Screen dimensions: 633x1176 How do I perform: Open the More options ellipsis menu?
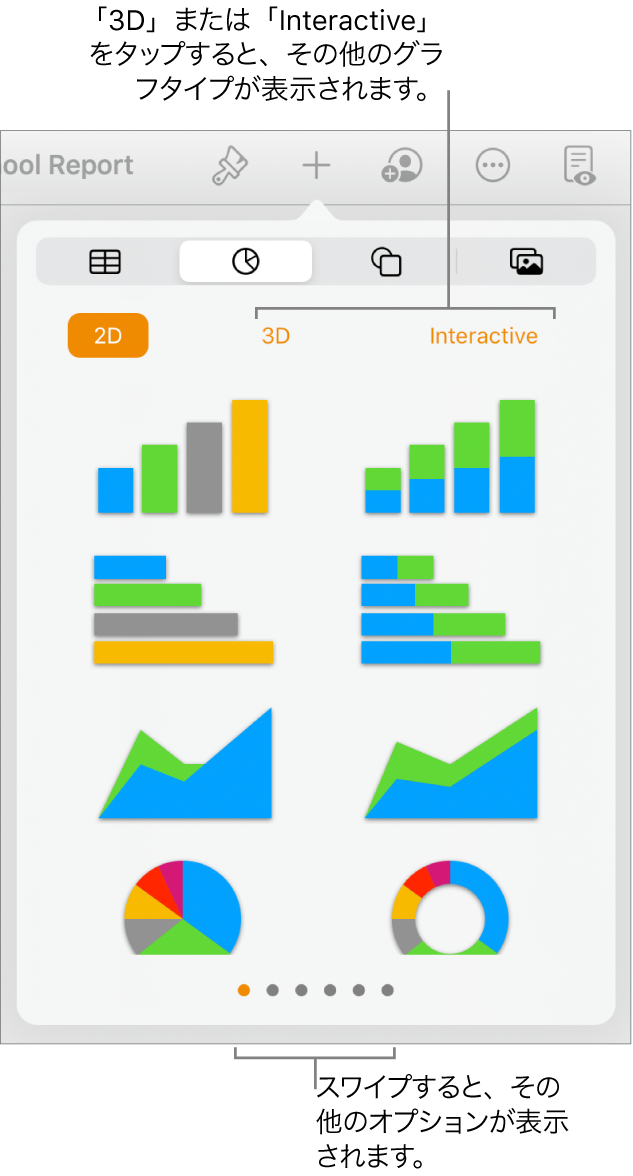click(493, 166)
